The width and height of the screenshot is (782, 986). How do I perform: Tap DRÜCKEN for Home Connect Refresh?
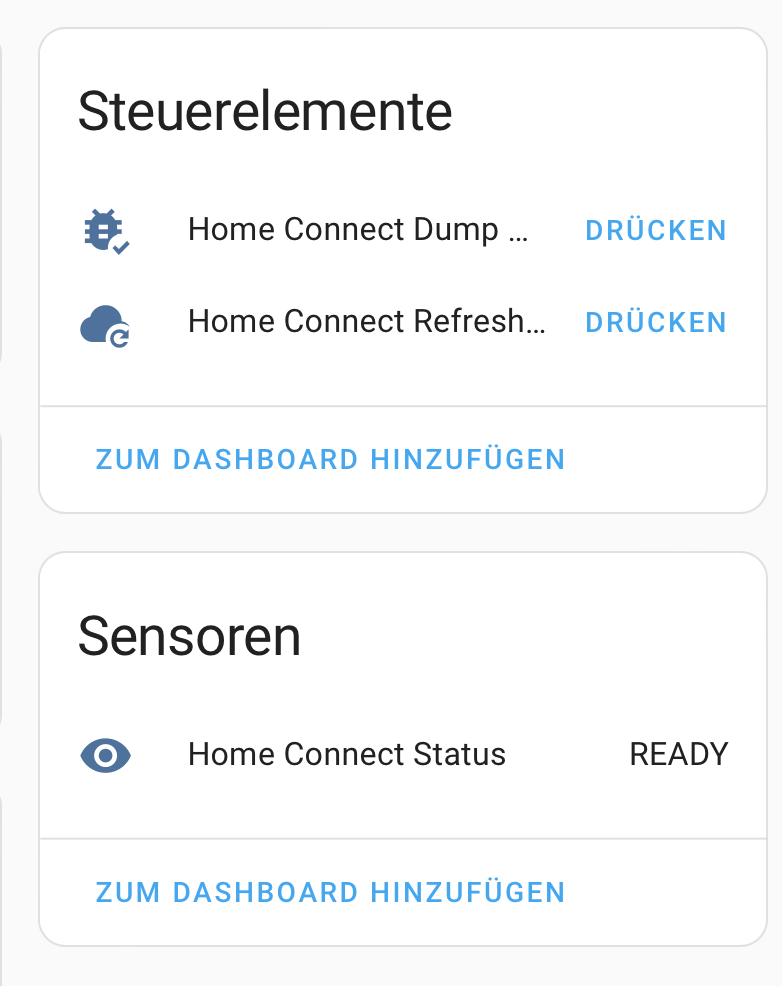(655, 322)
